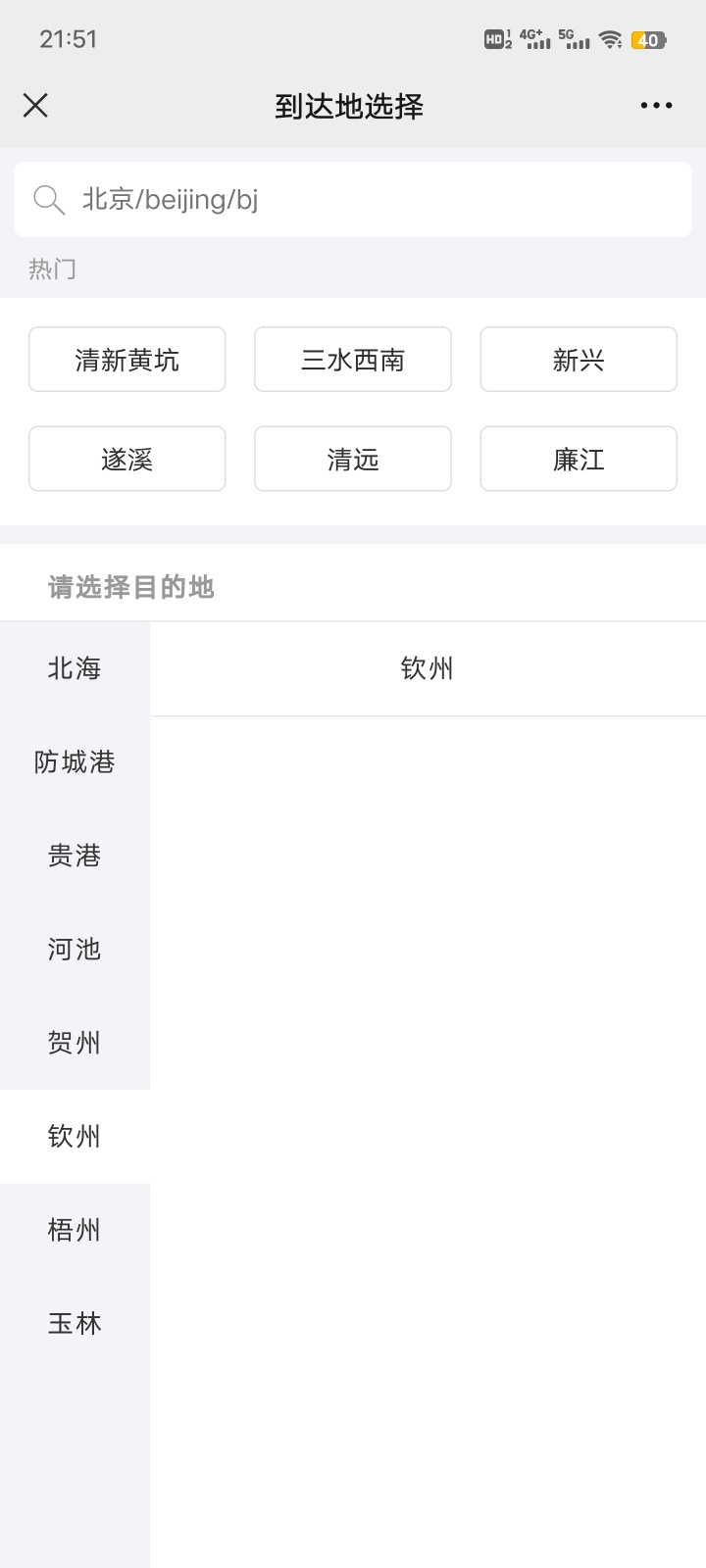This screenshot has height=1568, width=706.
Task: Switch to 北海 in the city sidebar
Action: 75,668
